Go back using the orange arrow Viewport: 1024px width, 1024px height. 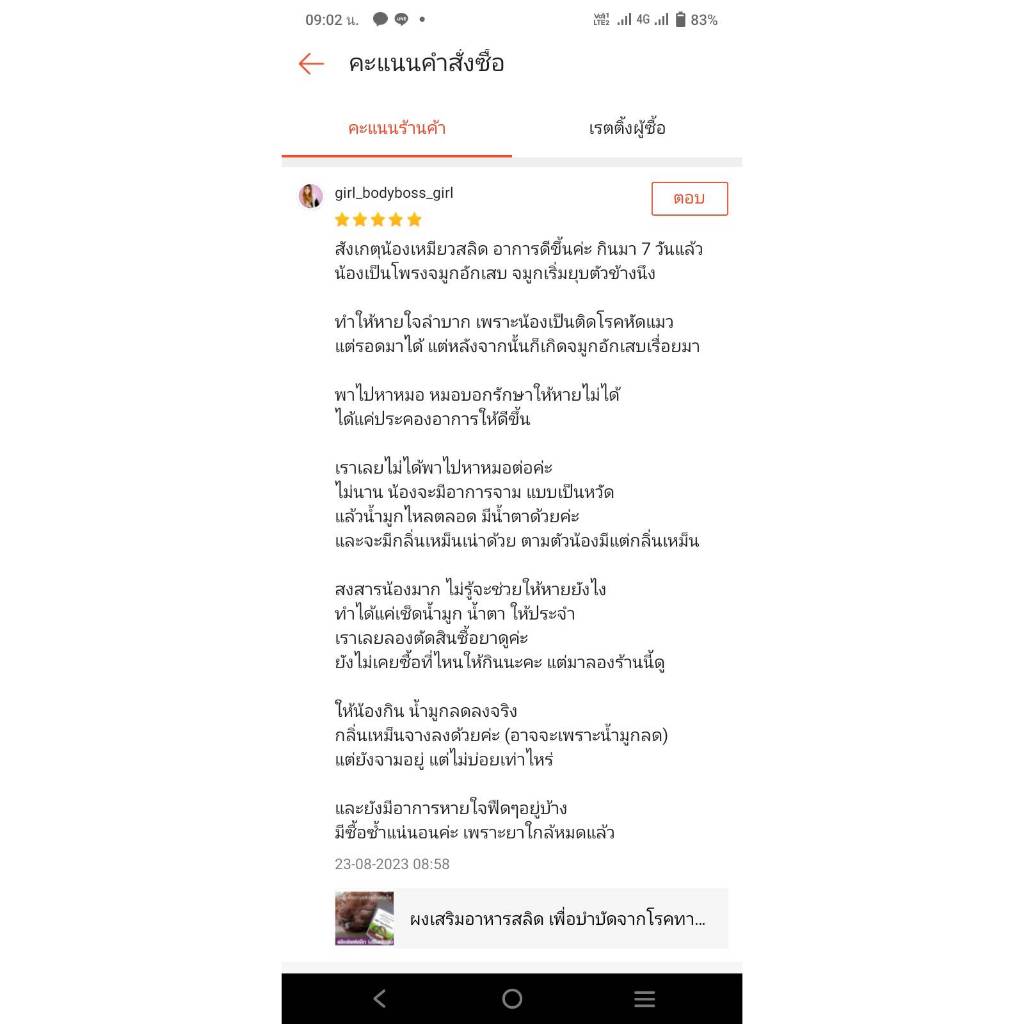[x=311, y=63]
